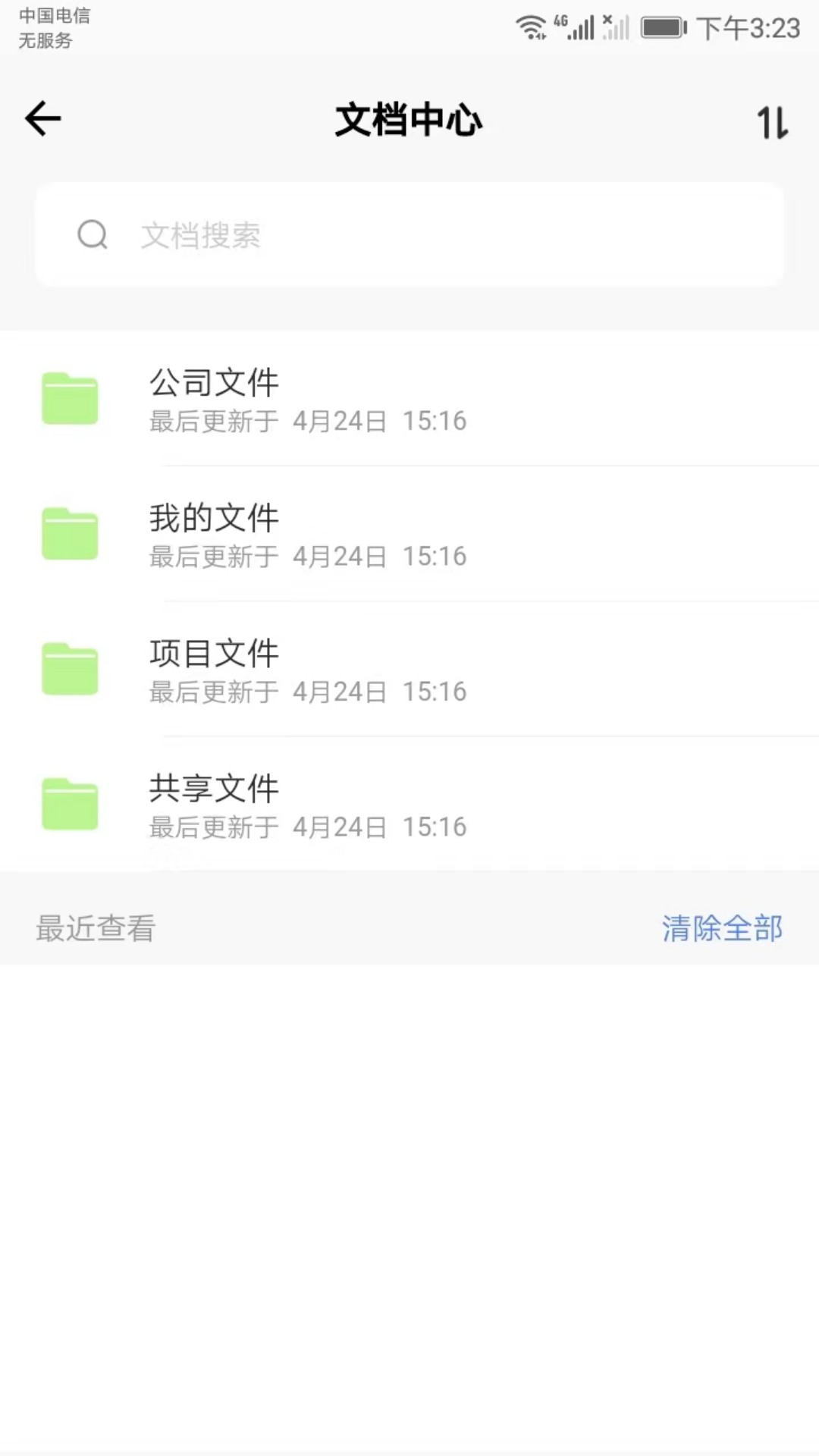Tap the back arrow to leave document center
This screenshot has height=1456, width=819.
coord(43,119)
